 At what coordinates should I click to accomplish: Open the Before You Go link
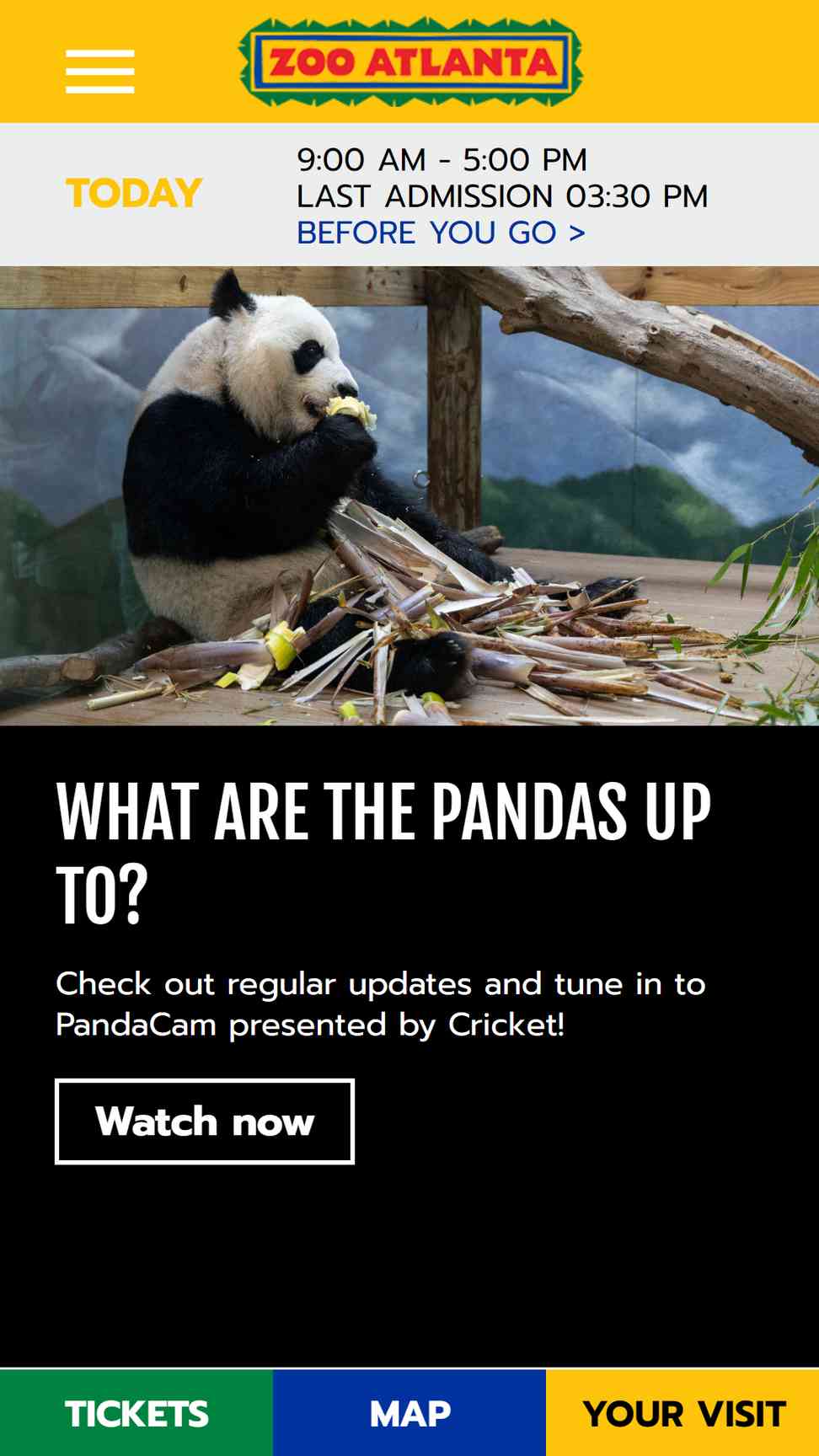click(441, 233)
